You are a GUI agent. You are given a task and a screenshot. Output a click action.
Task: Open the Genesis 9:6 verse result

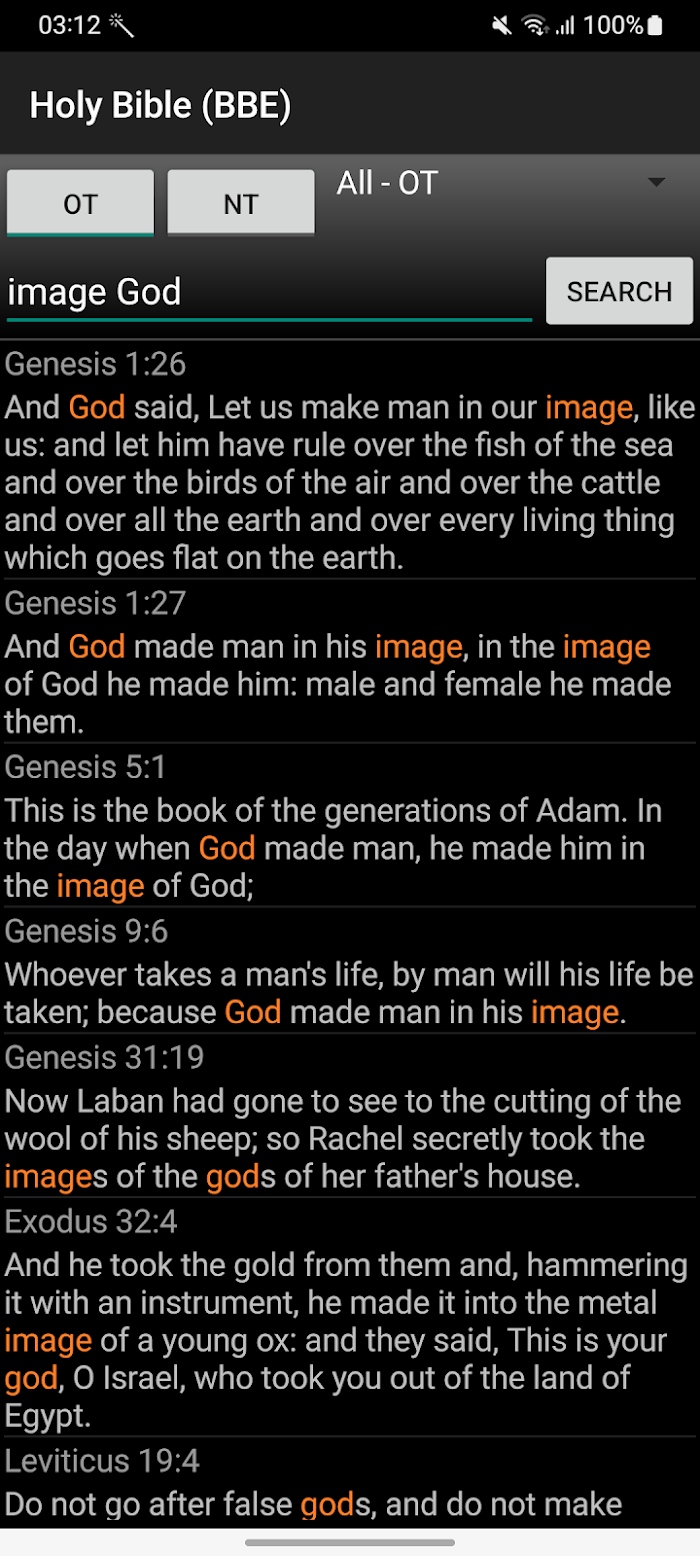click(350, 971)
